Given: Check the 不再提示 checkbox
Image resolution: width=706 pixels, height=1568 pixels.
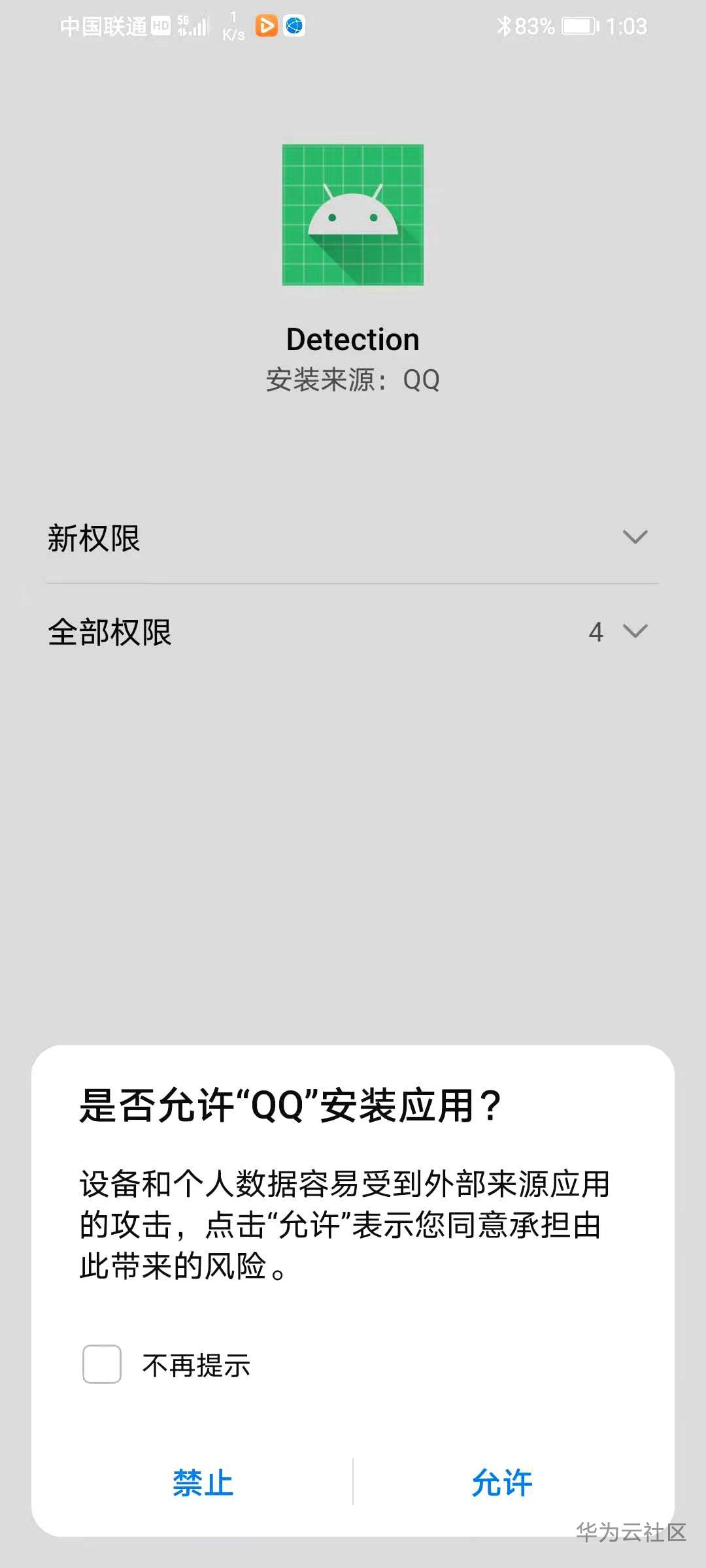Looking at the screenshot, I should [x=102, y=1364].
